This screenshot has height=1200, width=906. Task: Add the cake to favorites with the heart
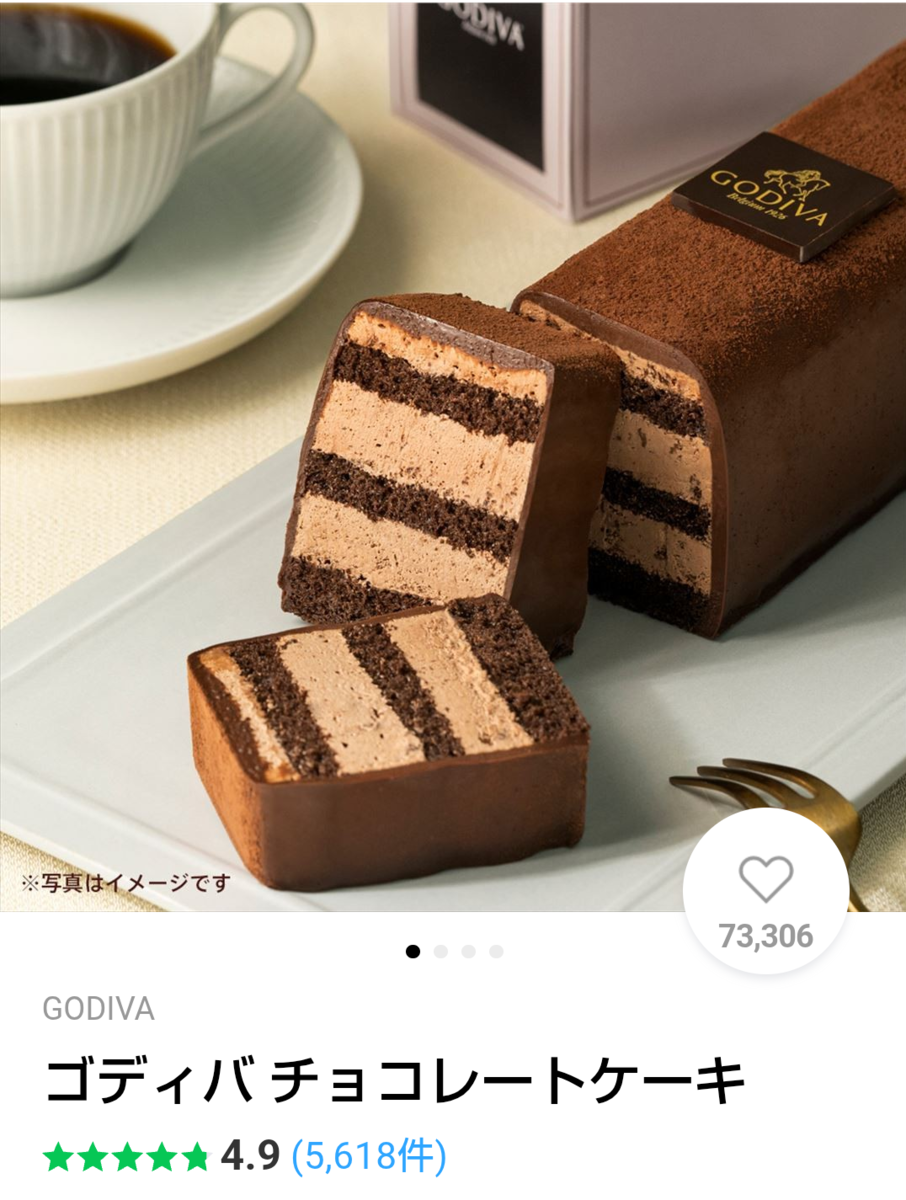pyautogui.click(x=765, y=880)
